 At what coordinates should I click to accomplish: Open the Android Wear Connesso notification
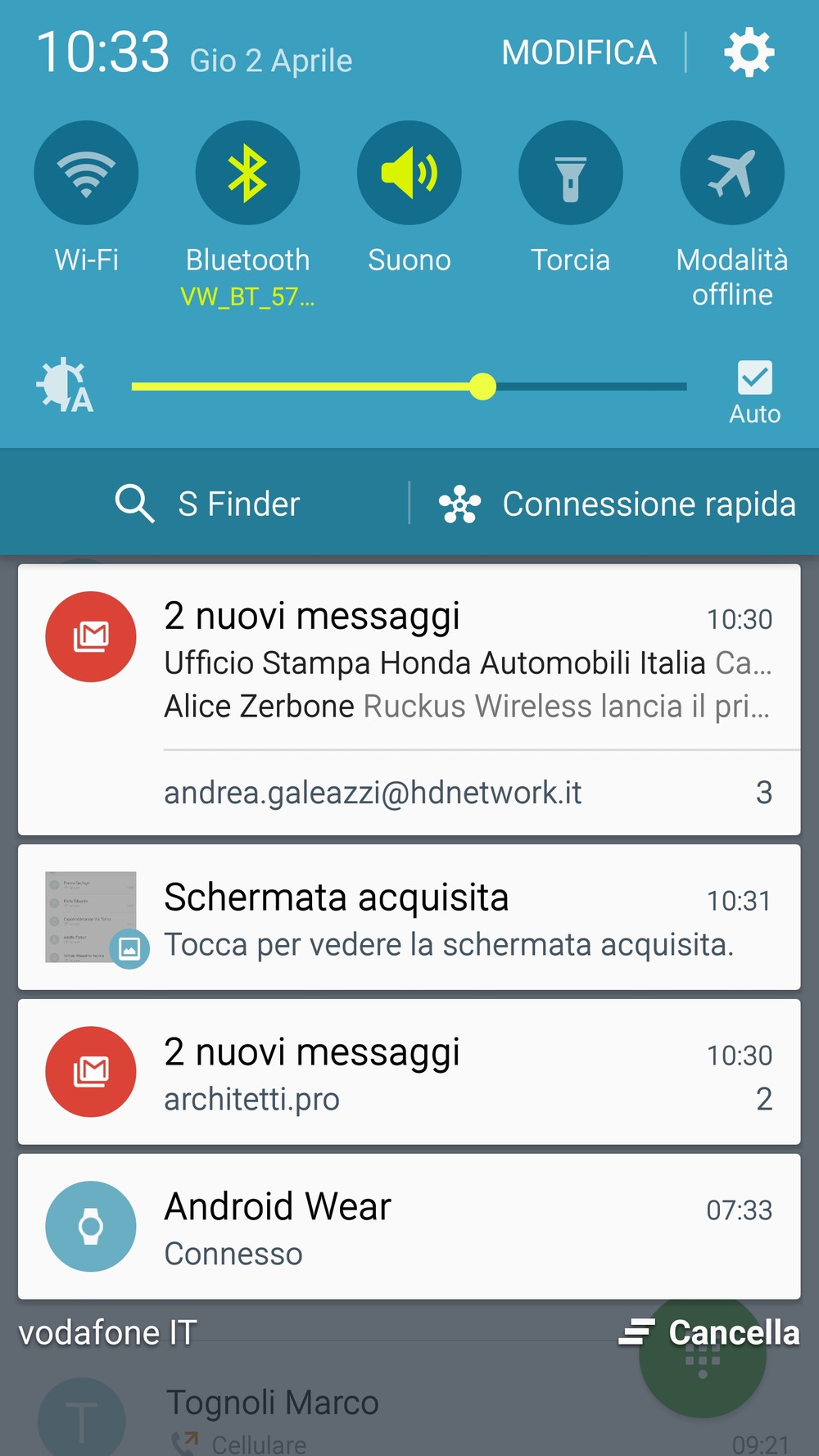[409, 1227]
